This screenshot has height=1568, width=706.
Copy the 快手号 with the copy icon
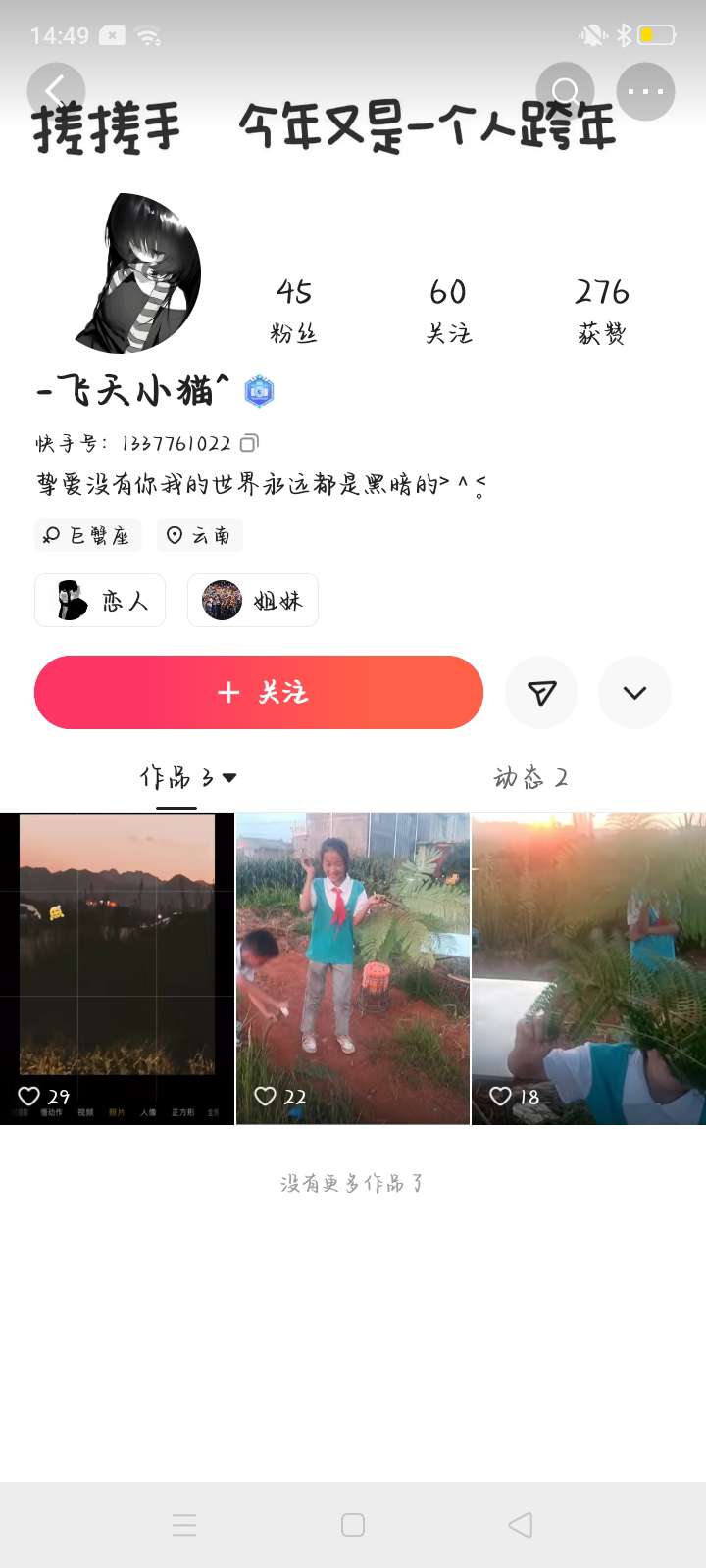point(249,443)
